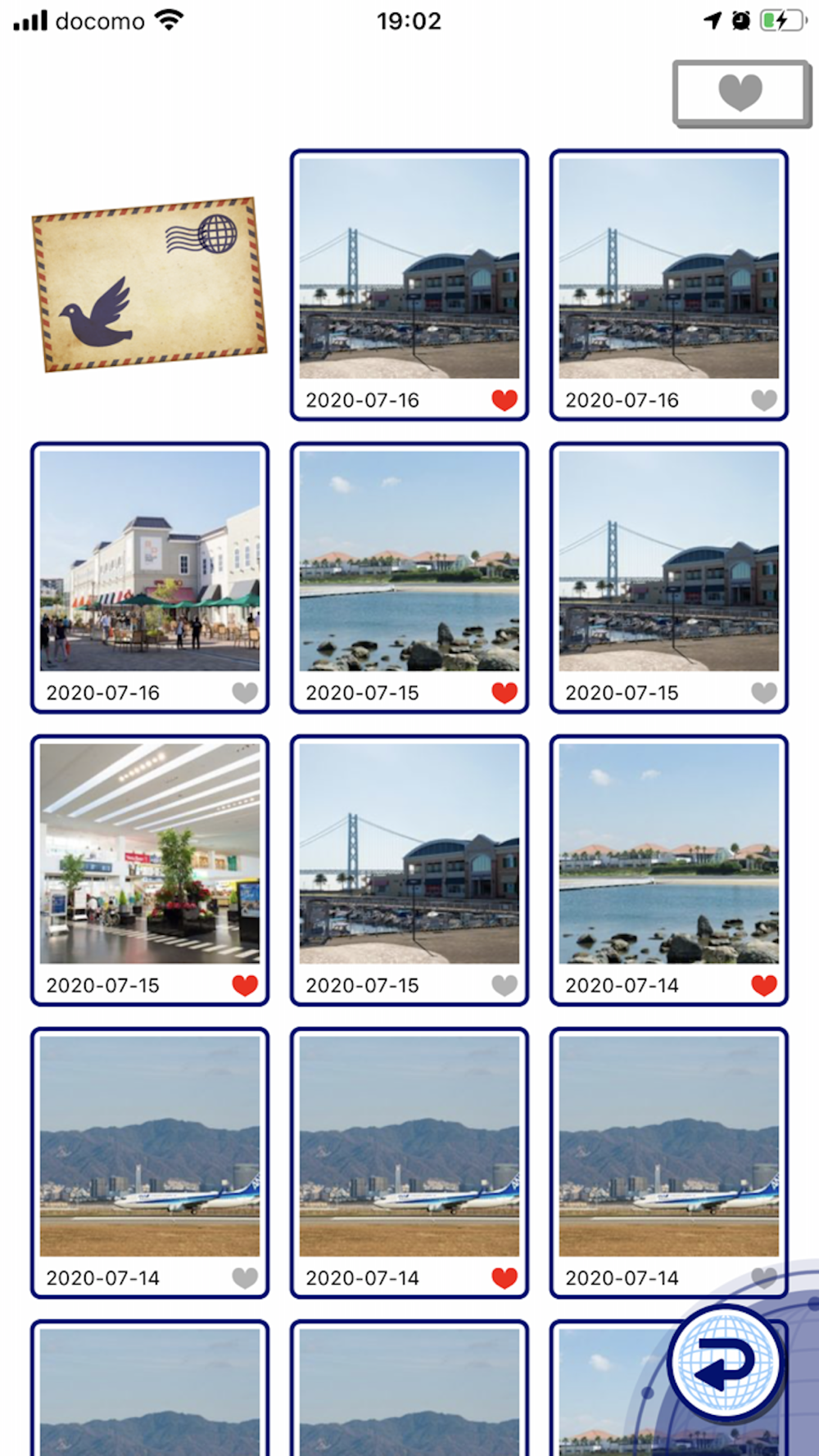Unlike the beach photo dated 2020-07-15
The height and width of the screenshot is (1456, 819).
tap(505, 693)
